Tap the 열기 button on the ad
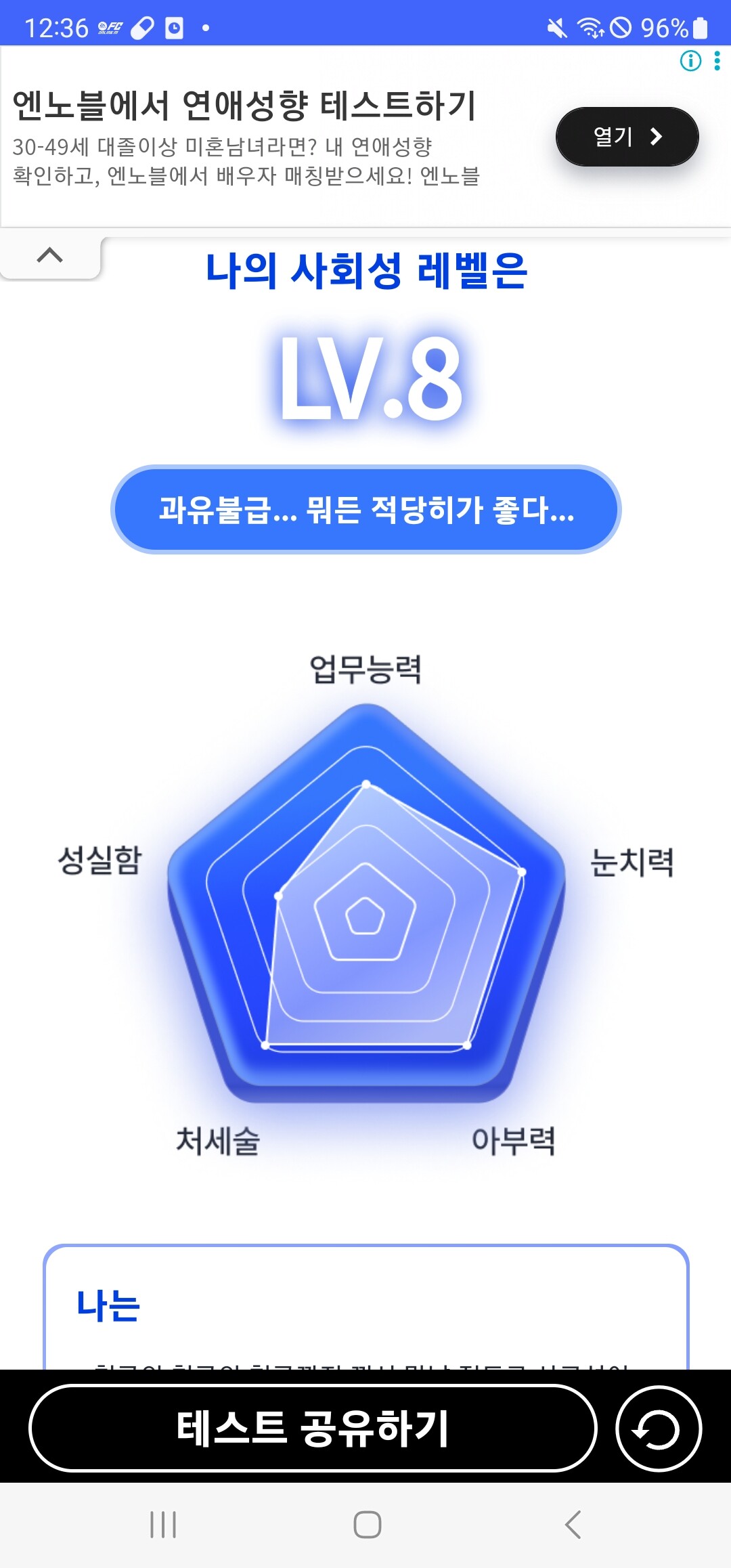This screenshot has width=731, height=1568. [x=627, y=137]
